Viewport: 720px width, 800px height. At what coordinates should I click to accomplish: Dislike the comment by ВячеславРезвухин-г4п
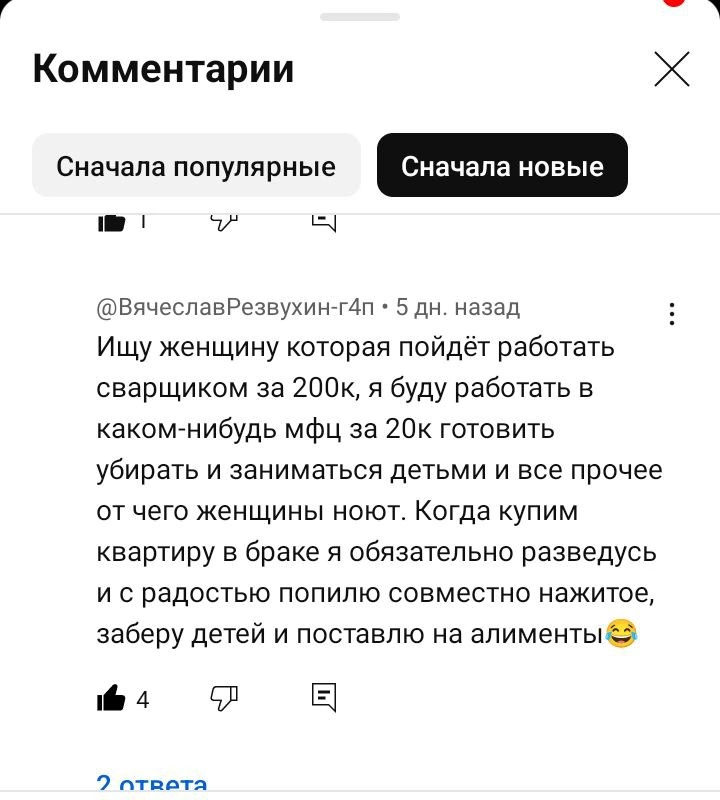tap(224, 697)
